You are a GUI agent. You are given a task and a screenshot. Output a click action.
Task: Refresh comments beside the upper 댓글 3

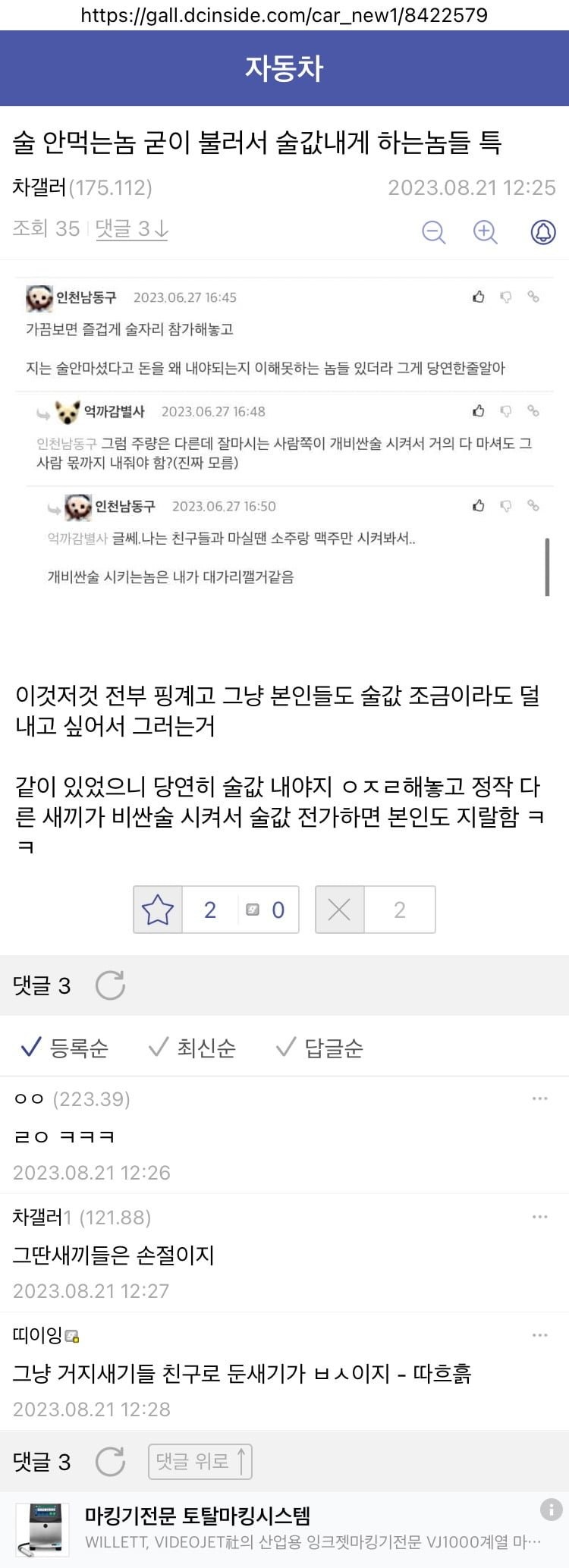click(x=110, y=985)
